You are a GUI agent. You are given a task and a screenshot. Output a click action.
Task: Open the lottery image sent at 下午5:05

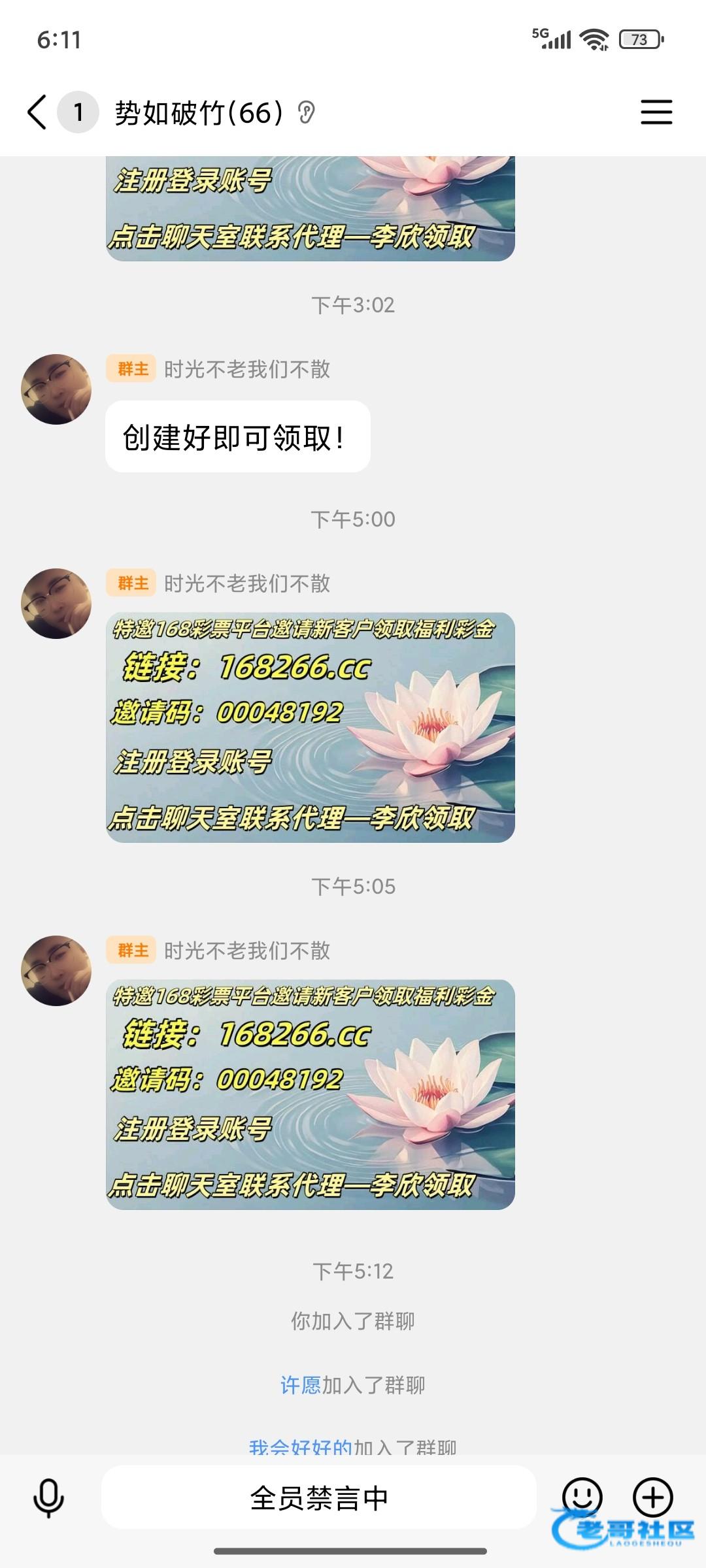[311, 1094]
